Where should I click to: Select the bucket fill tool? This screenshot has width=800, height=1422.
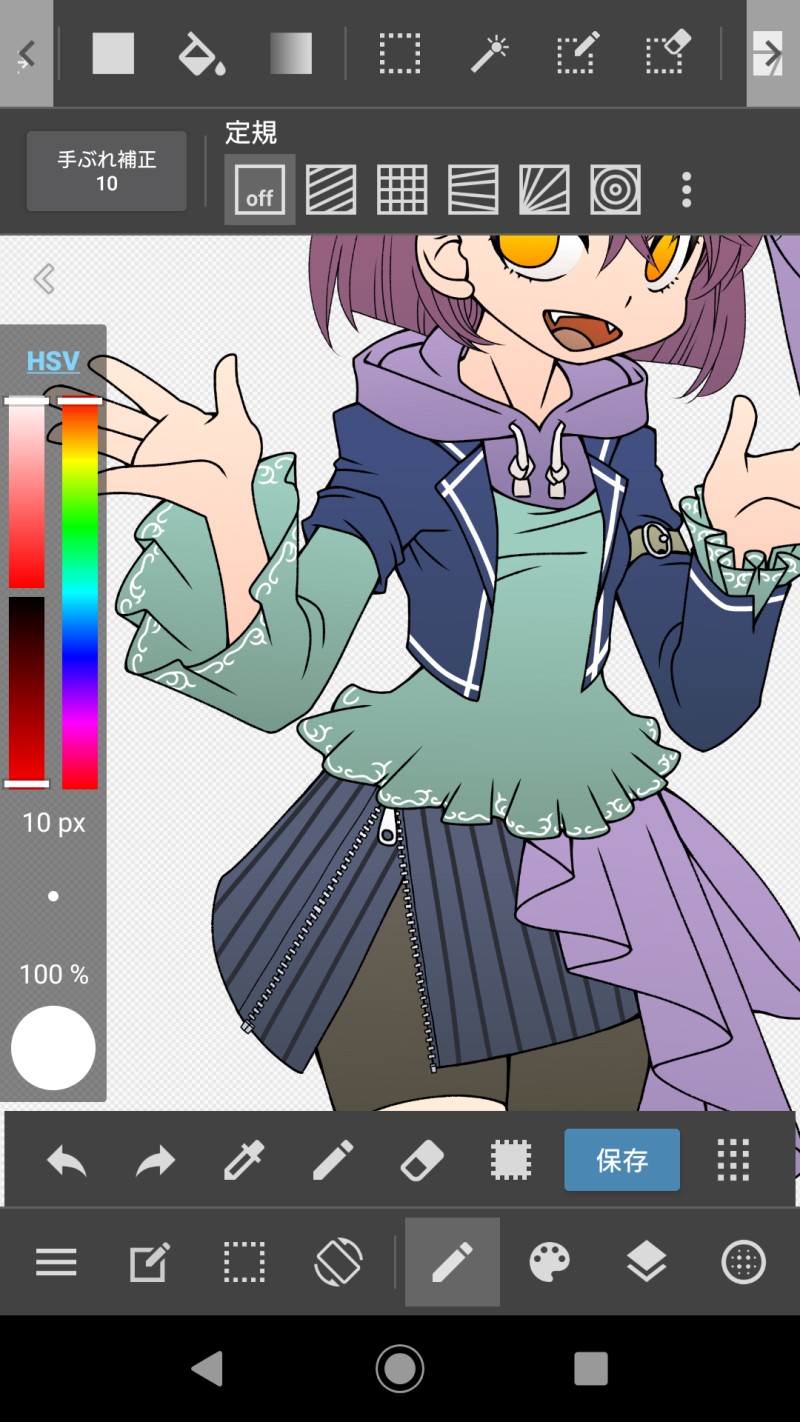[201, 54]
